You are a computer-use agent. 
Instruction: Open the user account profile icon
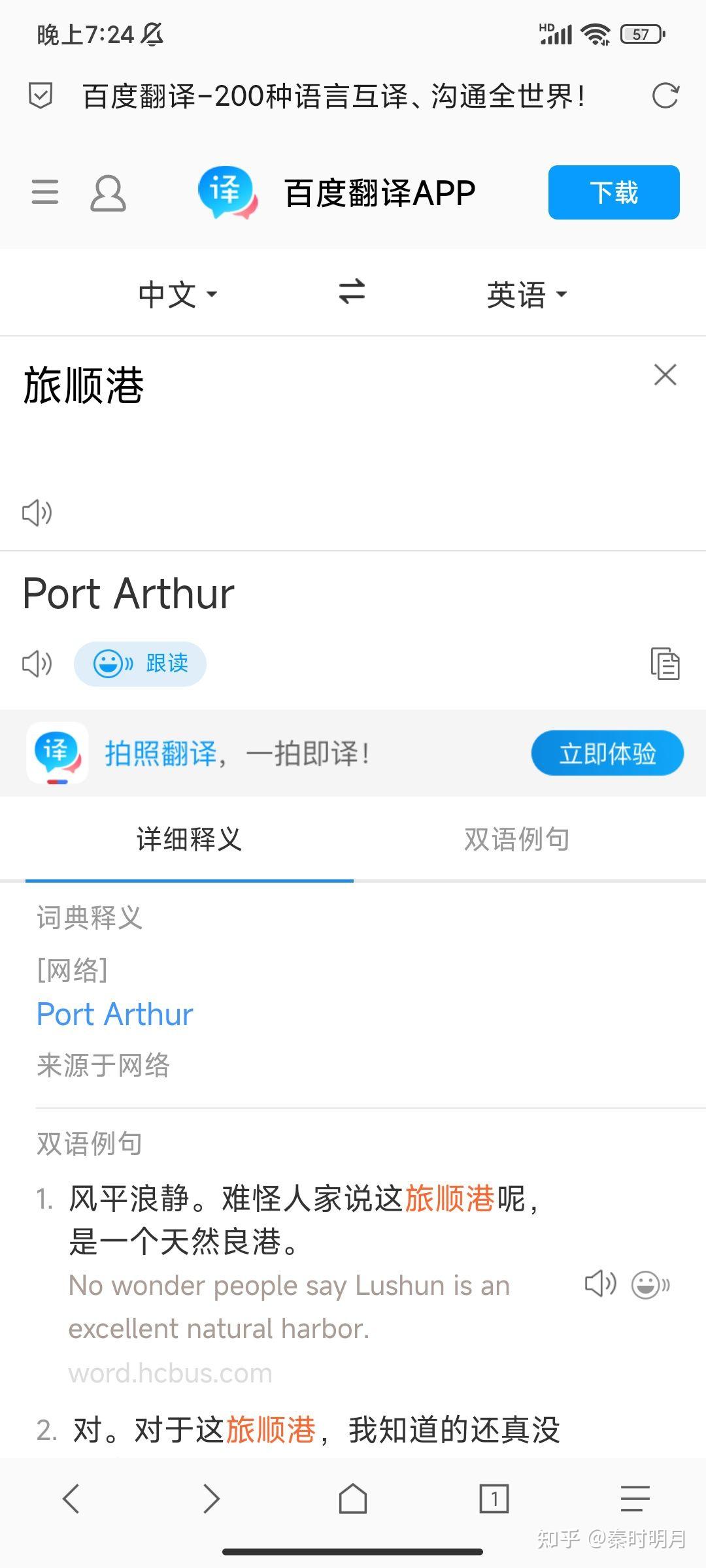108,193
